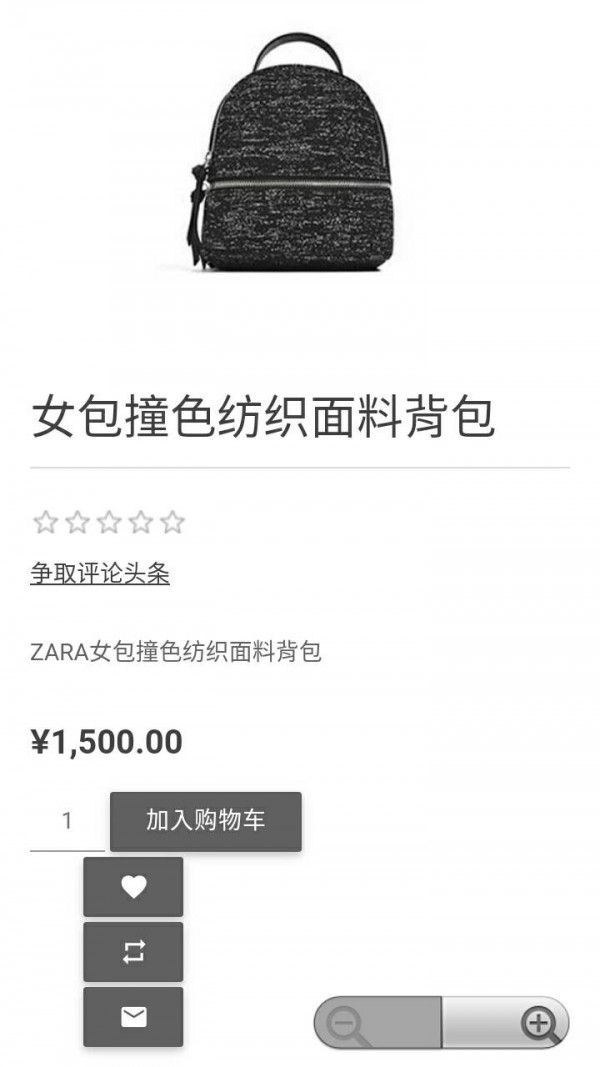Add product to wishlist with heart button
Viewport: 600px width, 1067px height.
(x=133, y=886)
